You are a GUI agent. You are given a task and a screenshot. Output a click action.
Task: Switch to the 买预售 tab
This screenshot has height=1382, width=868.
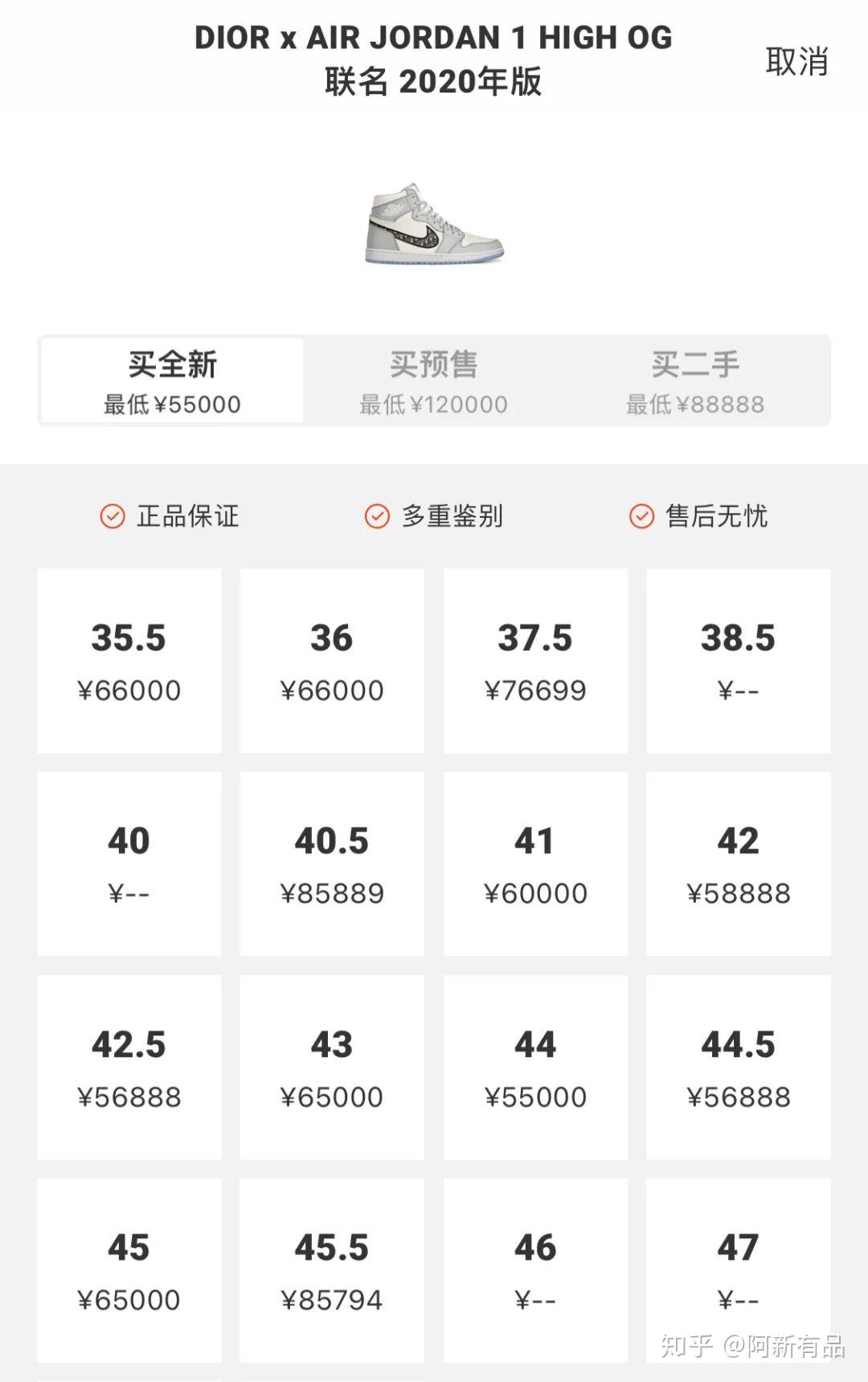click(434, 381)
